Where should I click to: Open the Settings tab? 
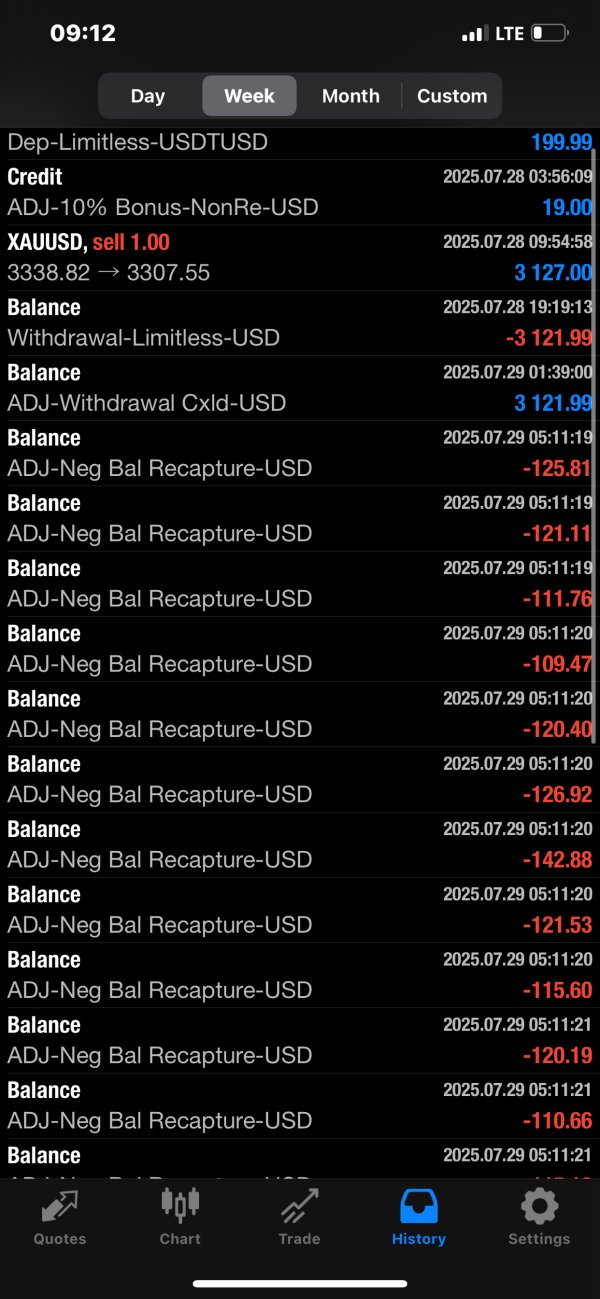coord(539,1217)
